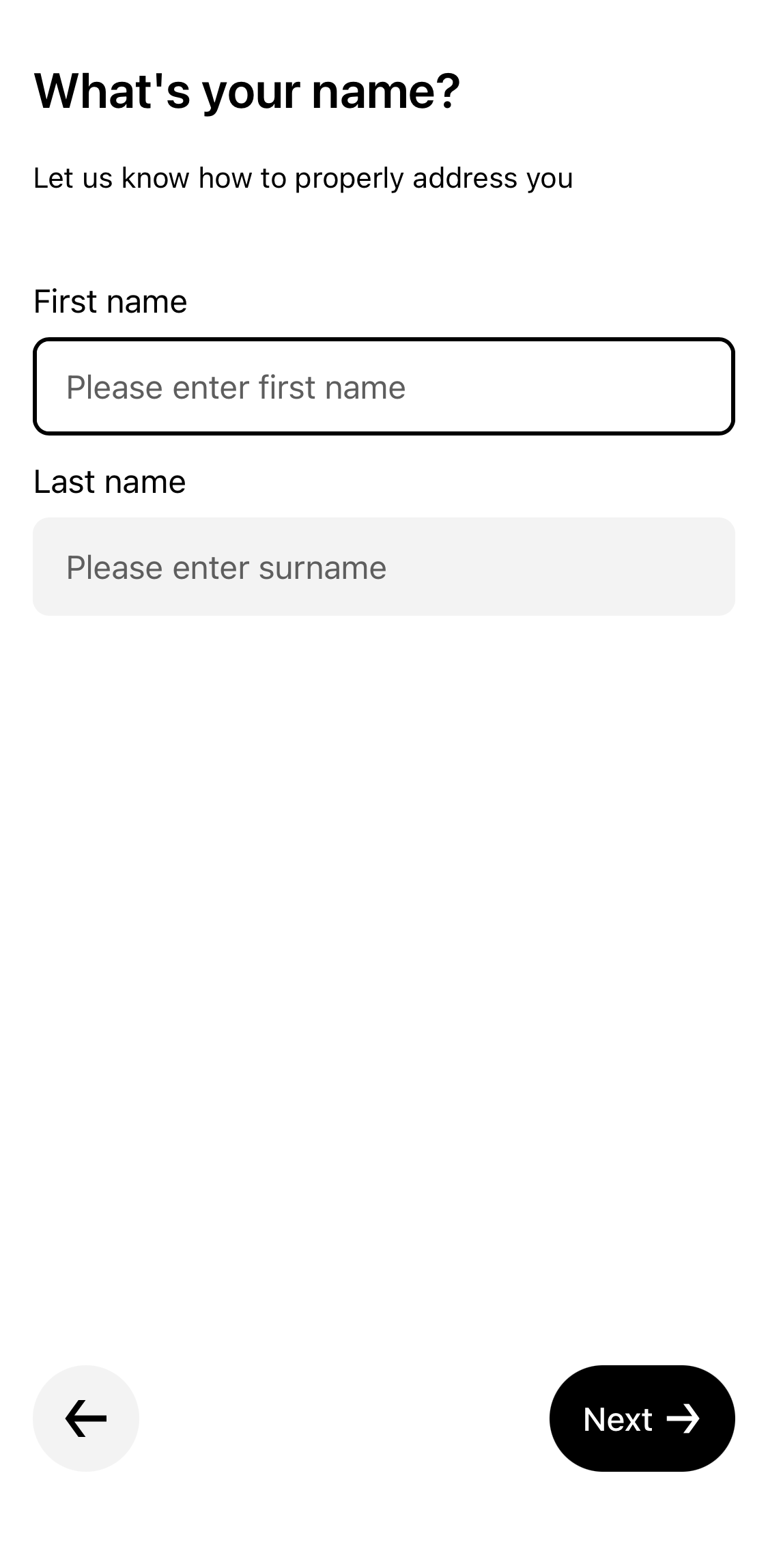Click the 'Last name' field label
This screenshot has width=768, height=1568.
pyautogui.click(x=109, y=481)
